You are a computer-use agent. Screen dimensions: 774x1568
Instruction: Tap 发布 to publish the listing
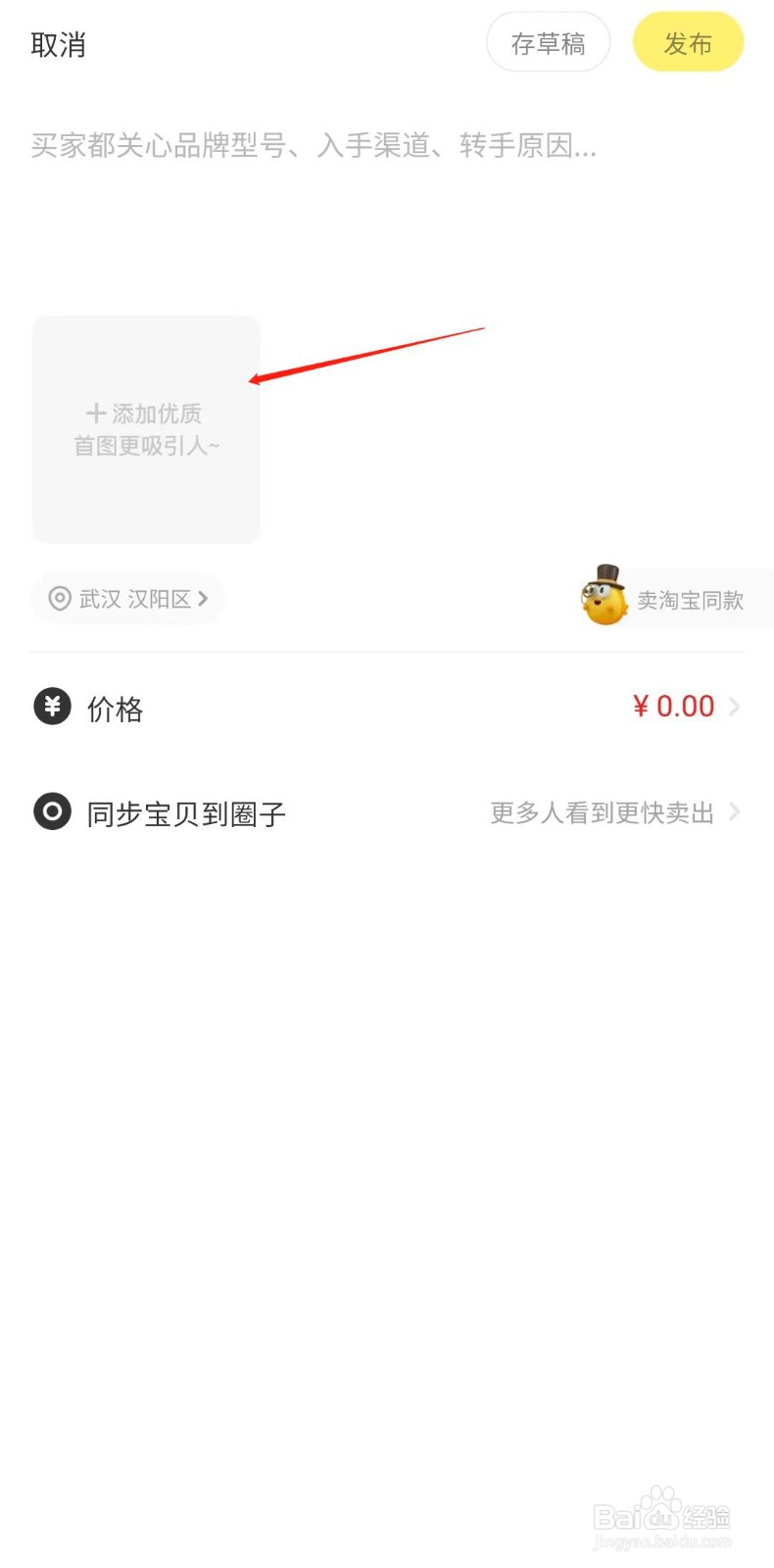tap(688, 42)
